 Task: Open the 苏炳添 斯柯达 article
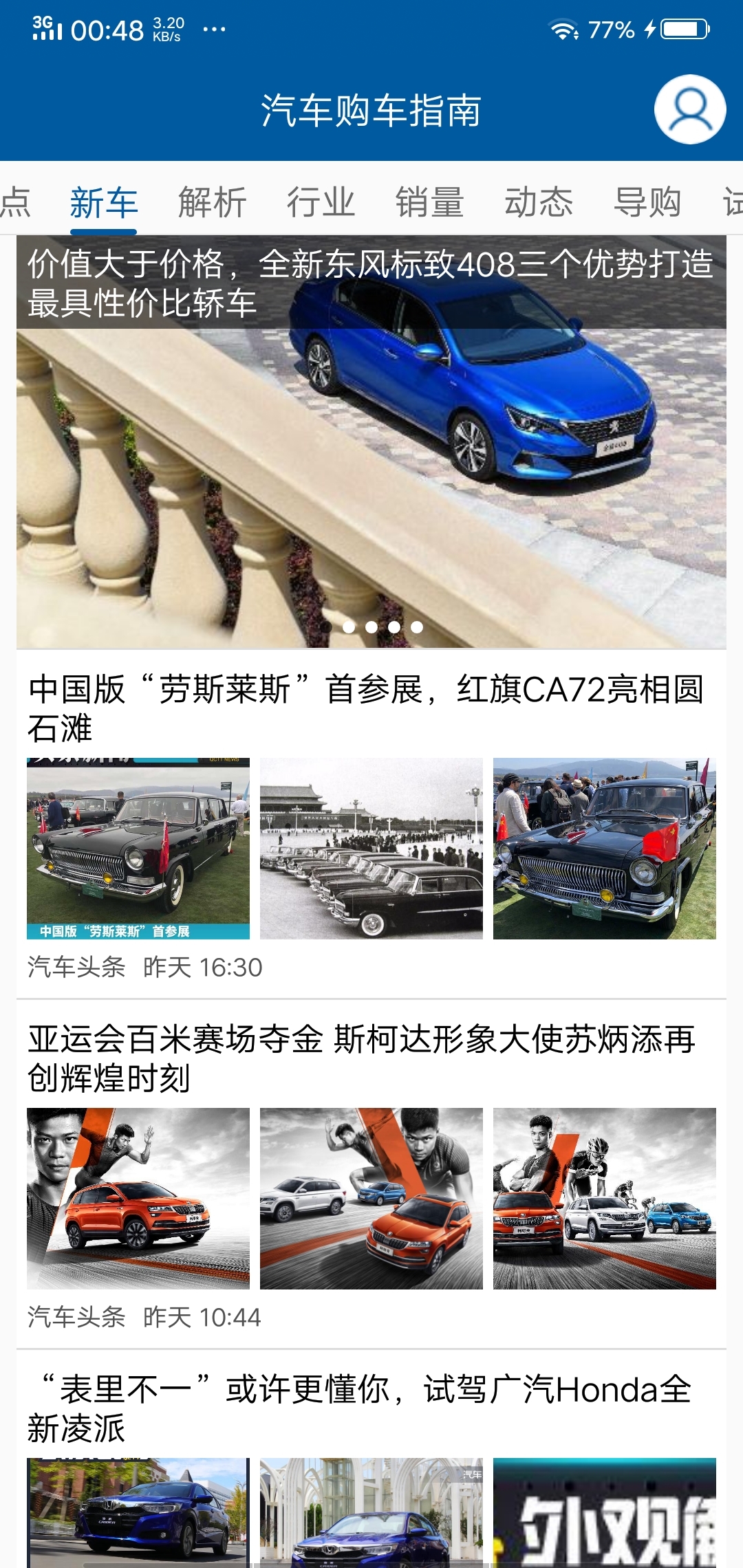click(x=362, y=1058)
